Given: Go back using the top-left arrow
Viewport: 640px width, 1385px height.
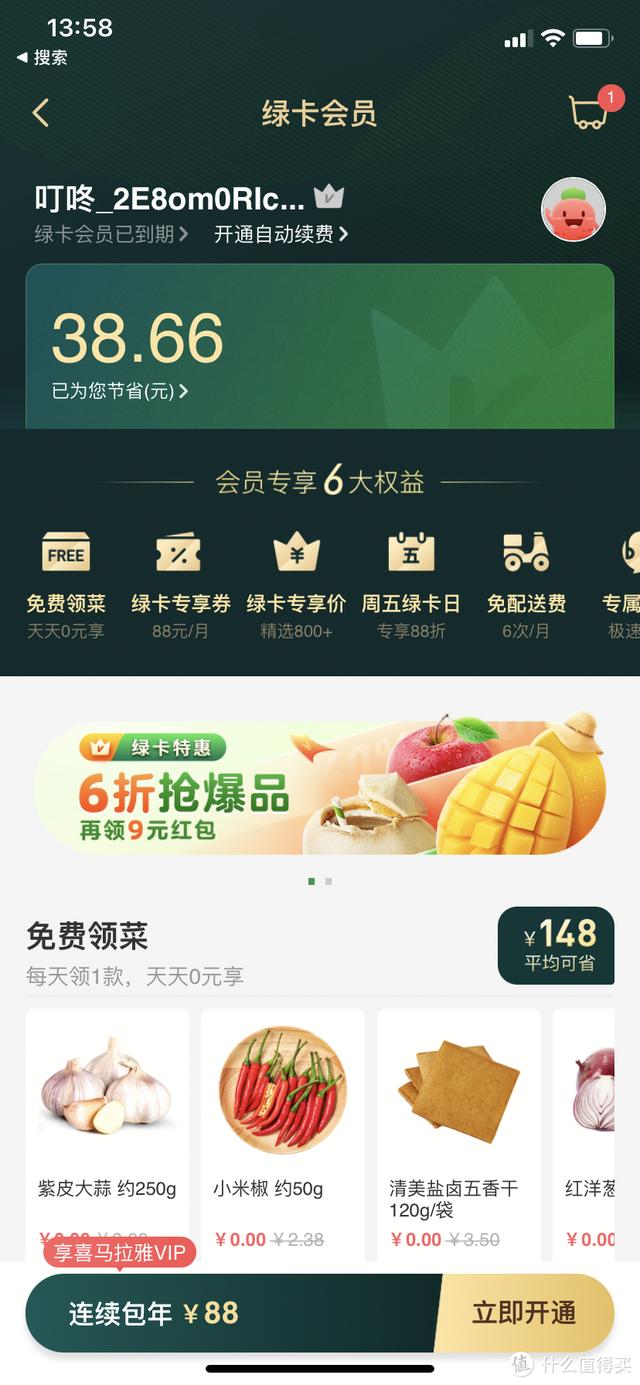Looking at the screenshot, I should pyautogui.click(x=41, y=112).
